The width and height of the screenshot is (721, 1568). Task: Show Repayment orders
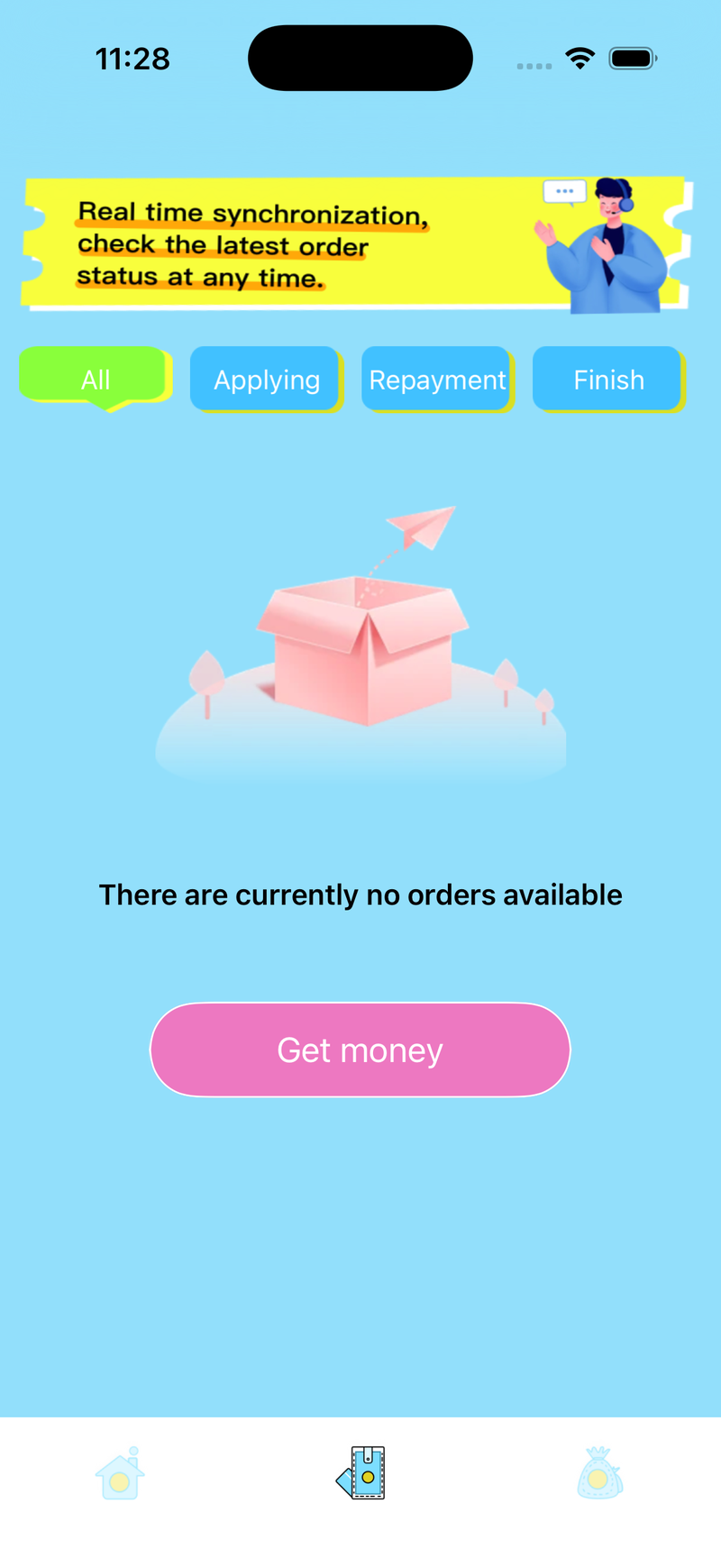(x=437, y=379)
